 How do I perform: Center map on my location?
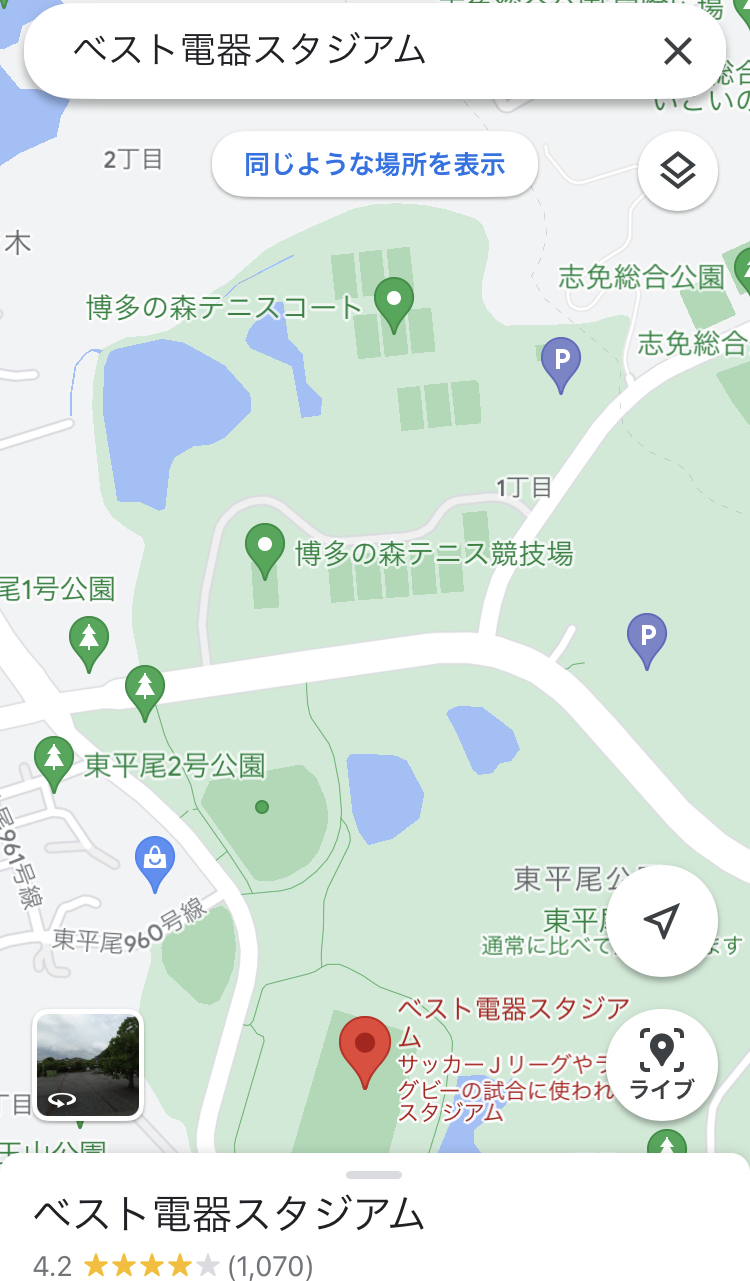(x=661, y=921)
